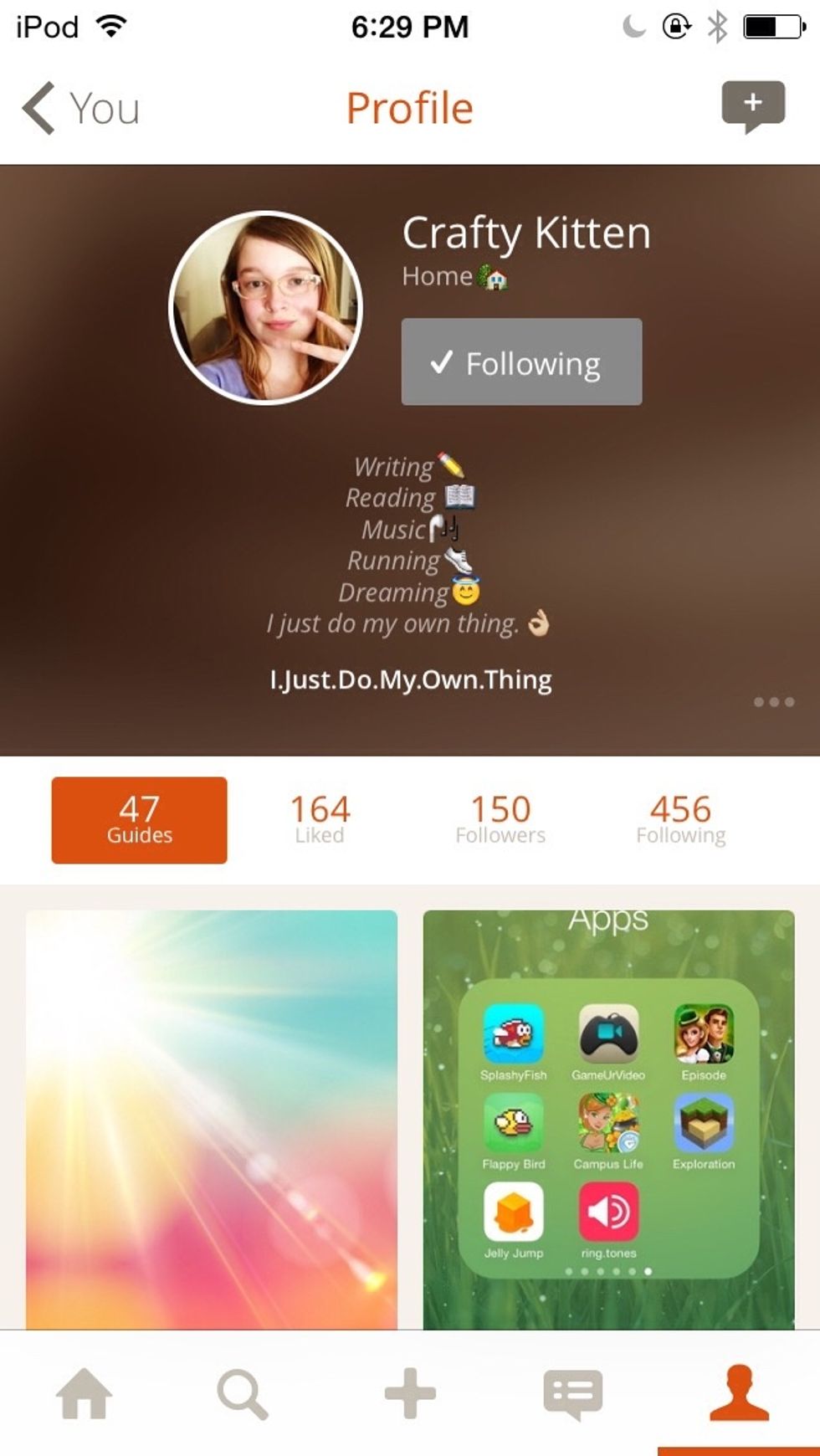
Task: Open Crafty Kitten's profile photo
Action: click(x=266, y=308)
